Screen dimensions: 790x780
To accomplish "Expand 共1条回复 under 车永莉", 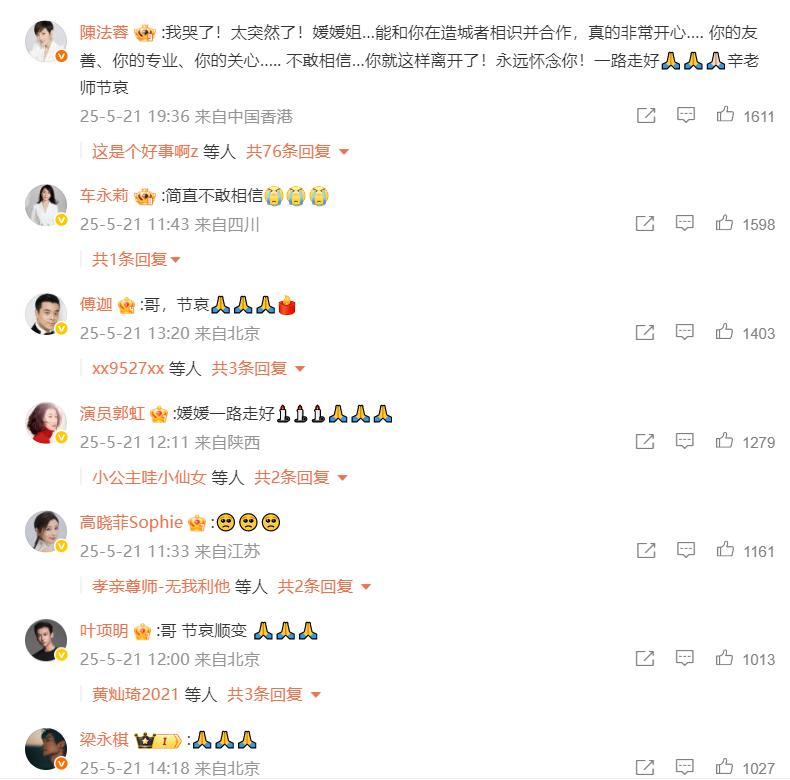I will pos(136,259).
